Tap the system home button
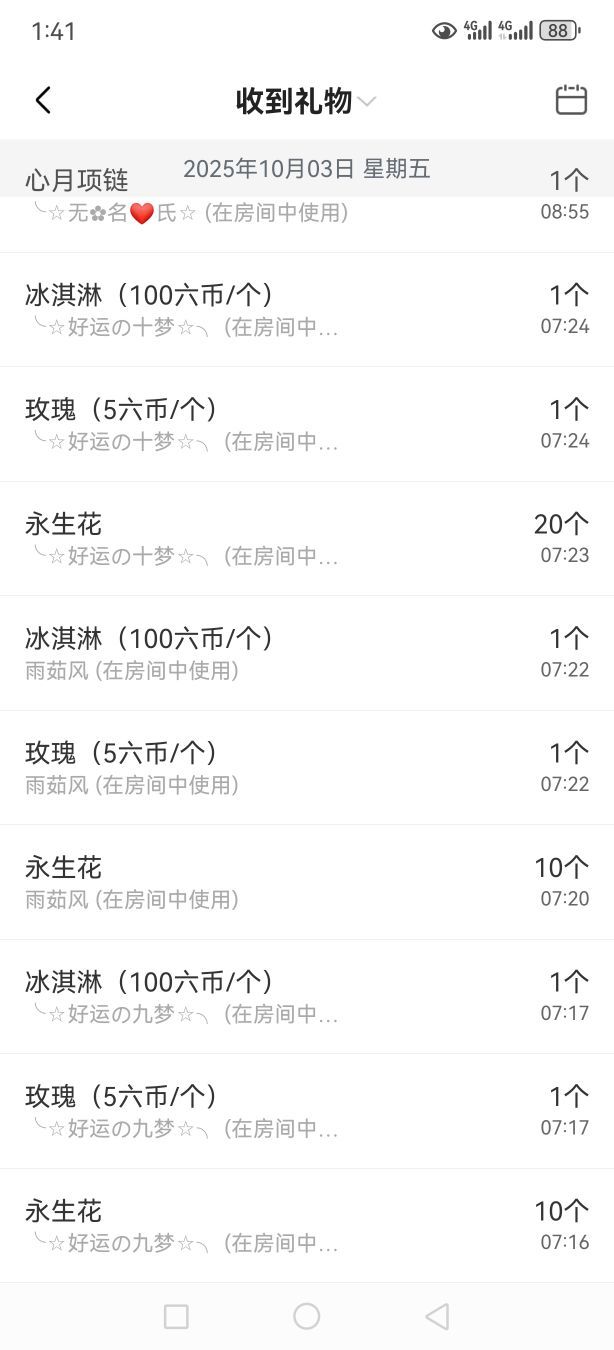 tap(306, 1316)
